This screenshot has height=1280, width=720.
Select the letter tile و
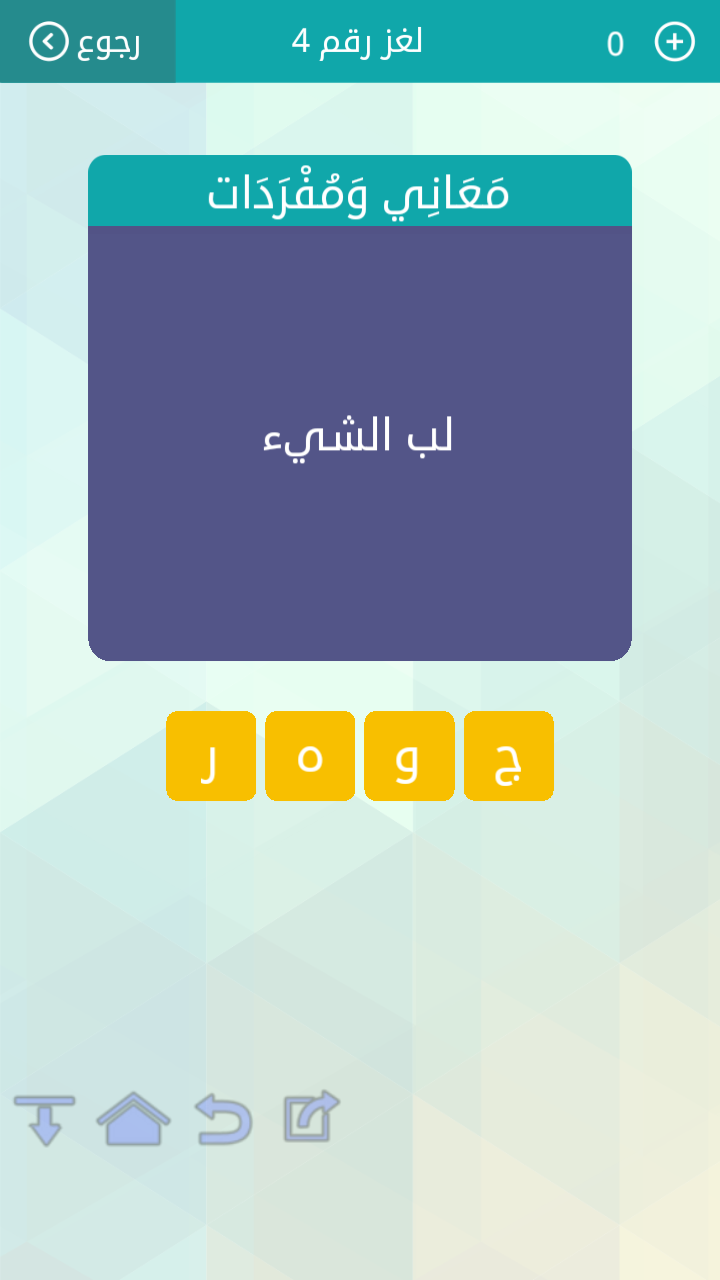pos(409,756)
